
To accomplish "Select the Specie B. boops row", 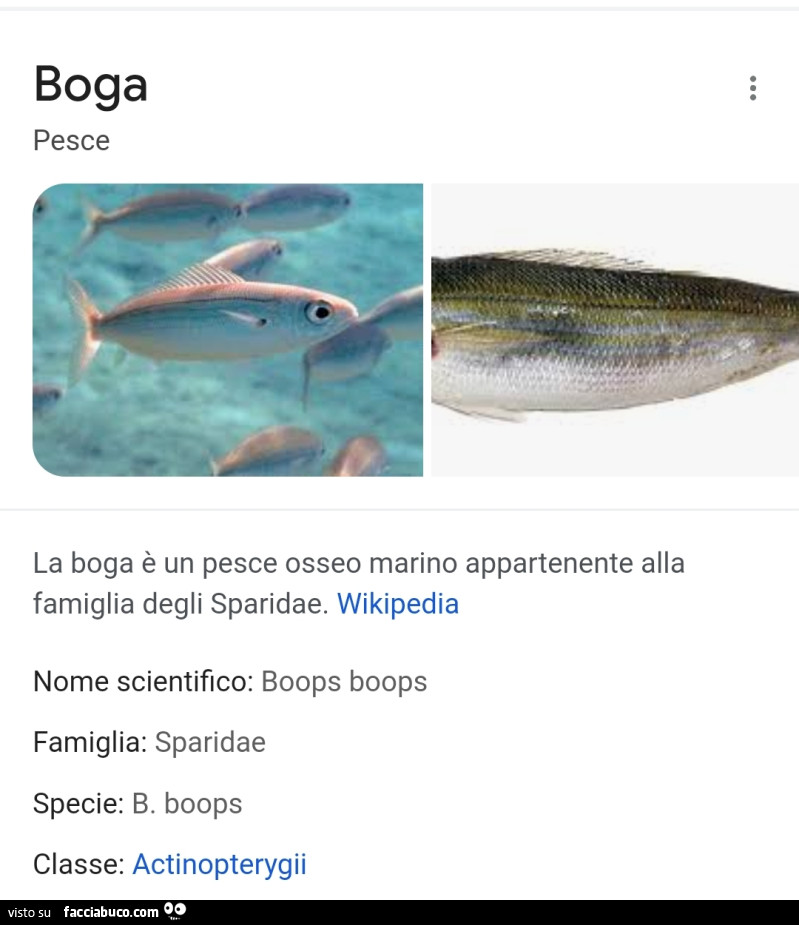I will pos(138,803).
